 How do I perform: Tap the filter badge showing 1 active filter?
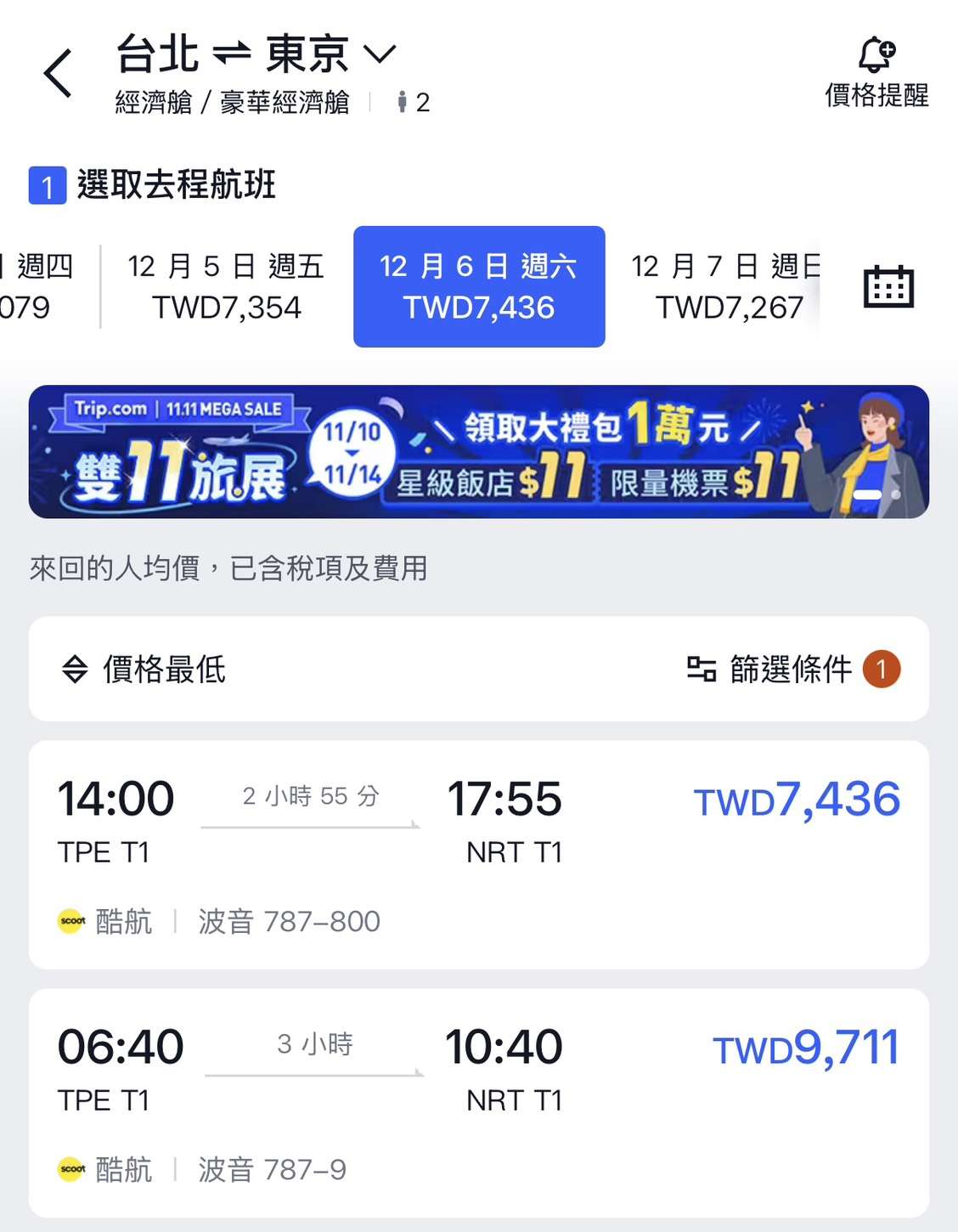[x=883, y=670]
